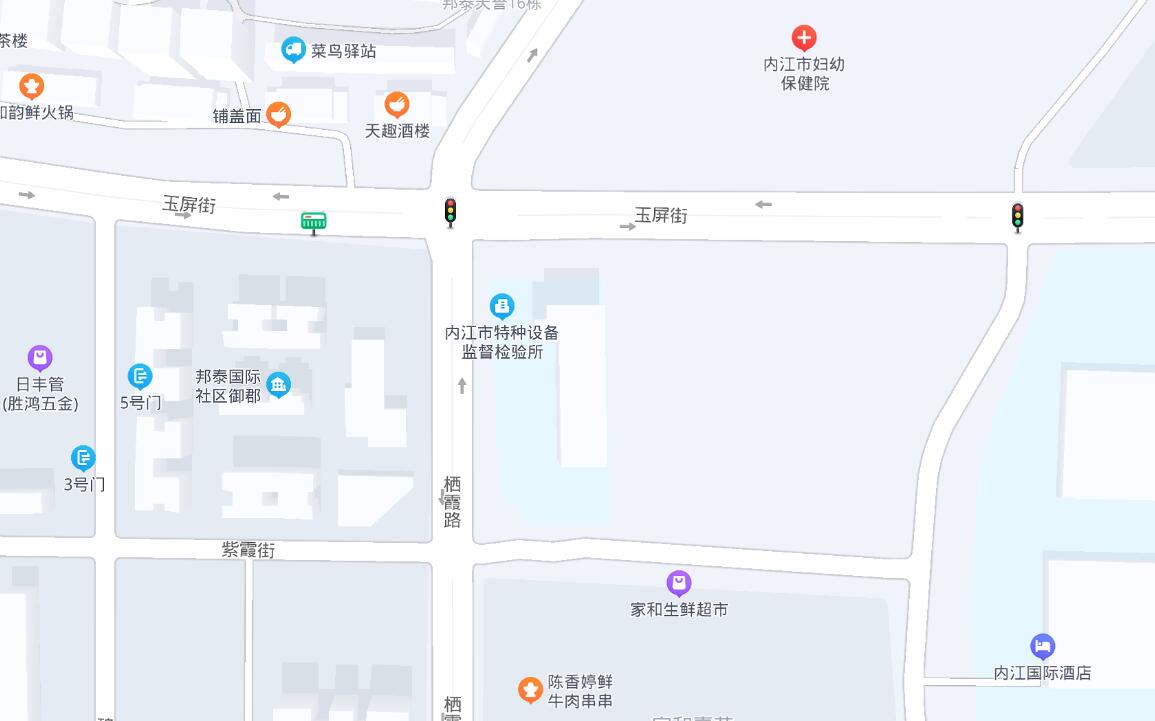1155x721 pixels.
Task: Open 陈香婷鲜牛肉串串 restaurant marker
Action: click(530, 689)
